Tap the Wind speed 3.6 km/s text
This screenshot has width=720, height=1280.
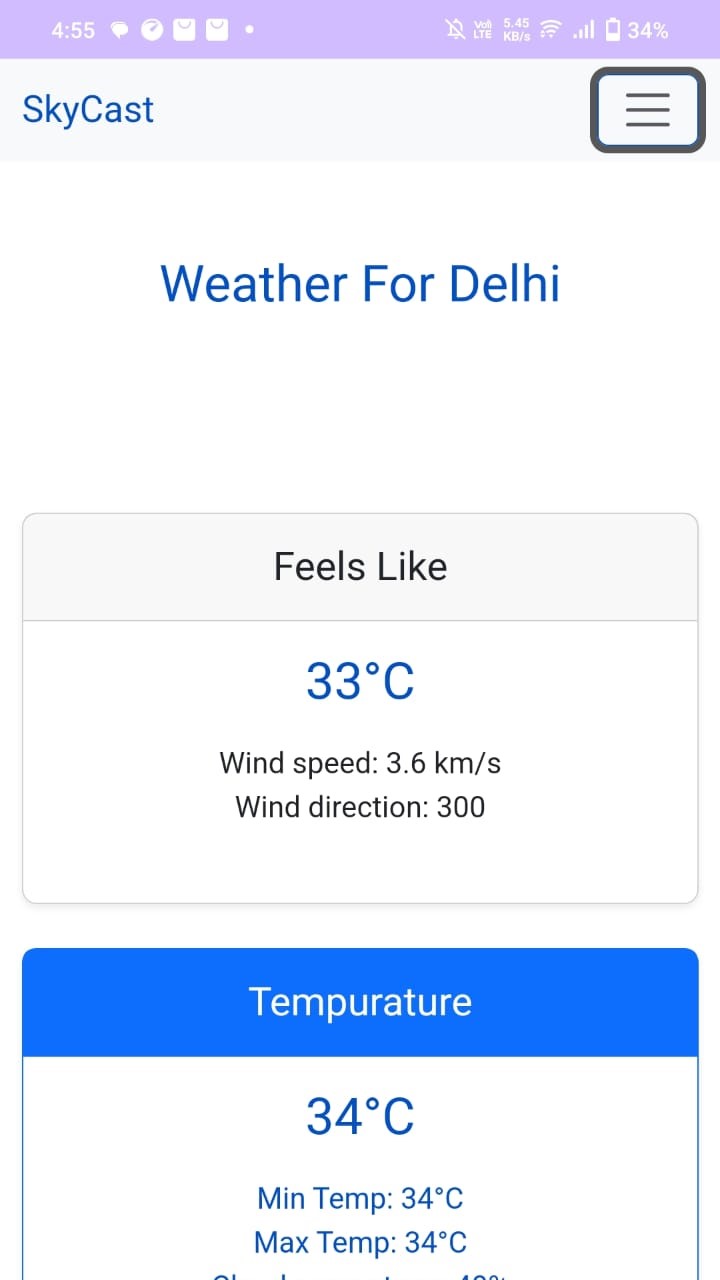pos(360,762)
